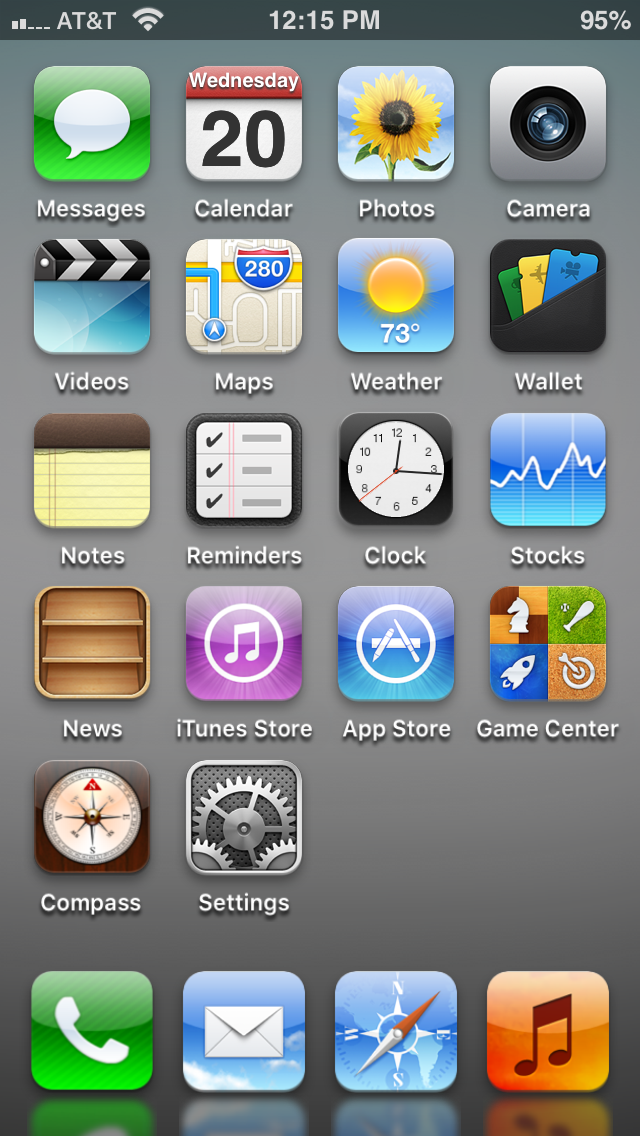Open the News folder
The image size is (640, 1136).
click(x=92, y=643)
